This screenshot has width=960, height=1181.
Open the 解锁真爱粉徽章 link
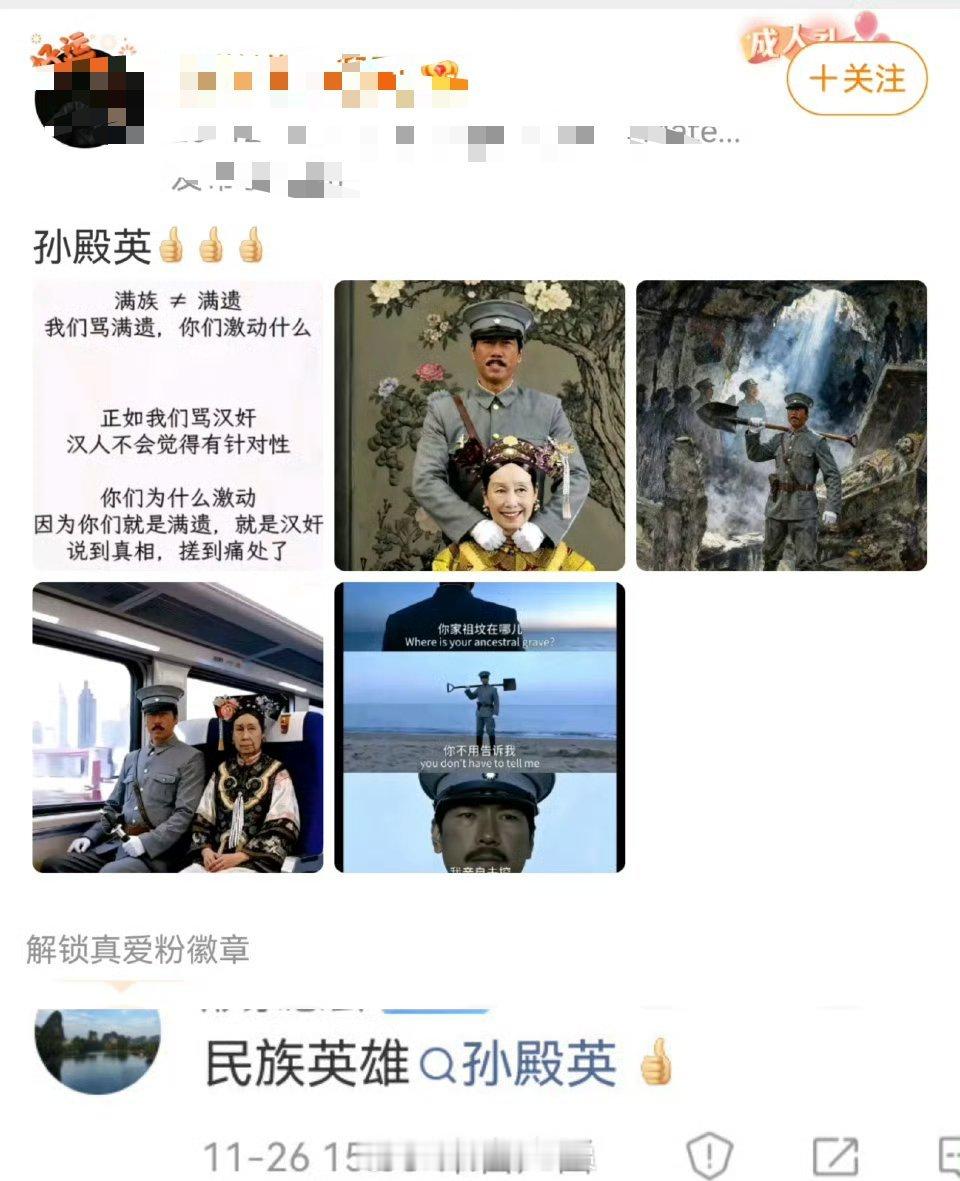[x=140, y=952]
